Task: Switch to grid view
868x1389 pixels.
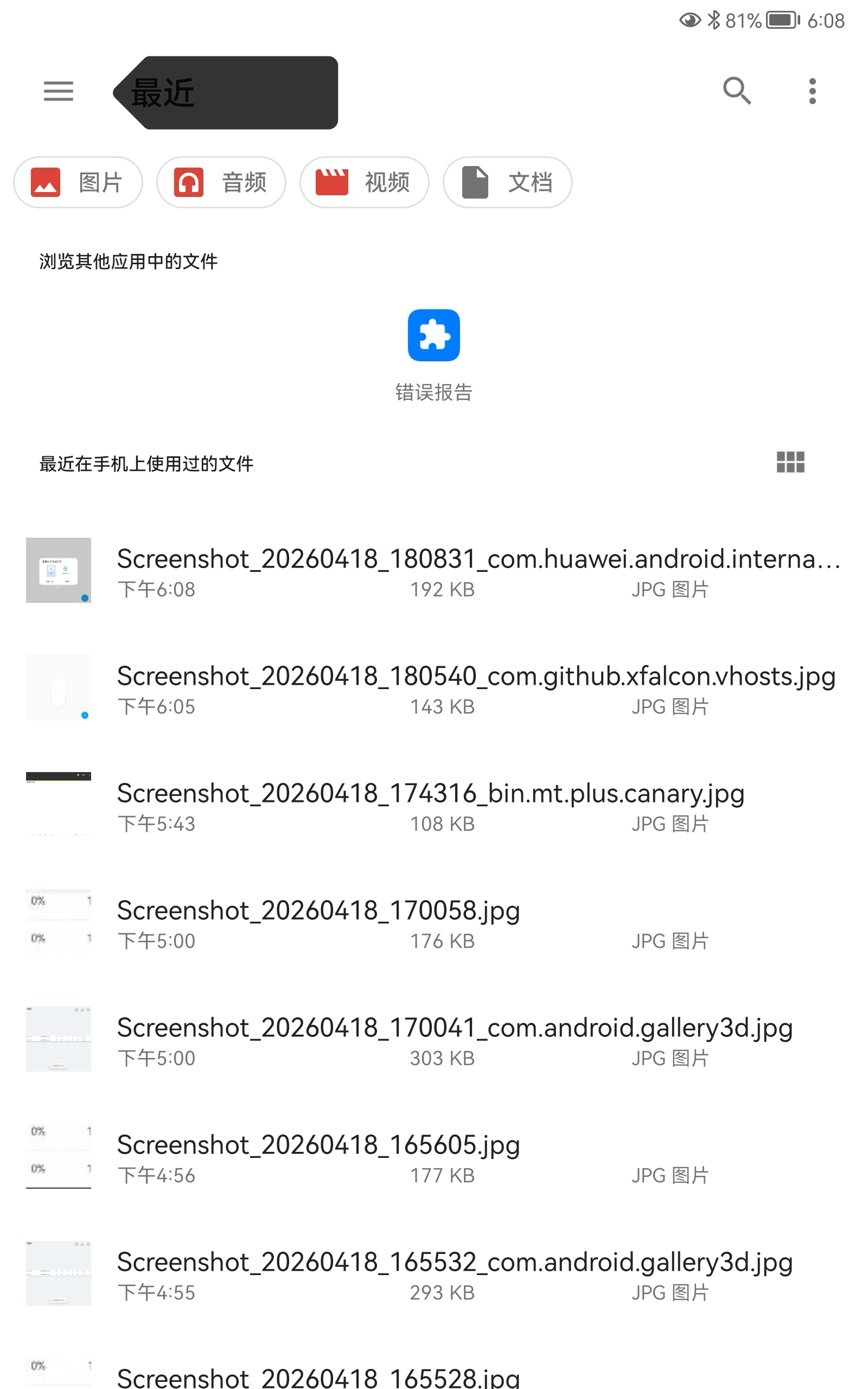Action: [790, 462]
